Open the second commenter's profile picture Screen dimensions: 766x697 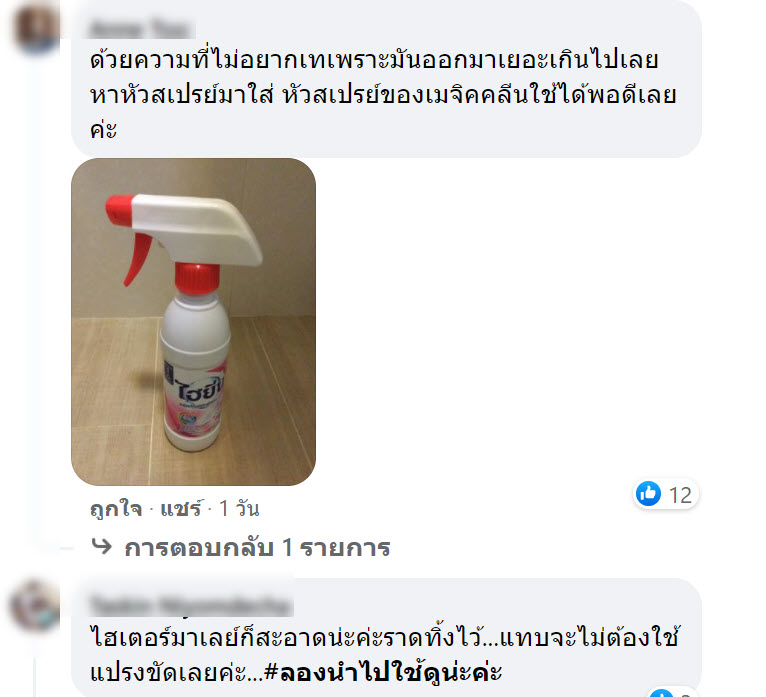pos(35,606)
